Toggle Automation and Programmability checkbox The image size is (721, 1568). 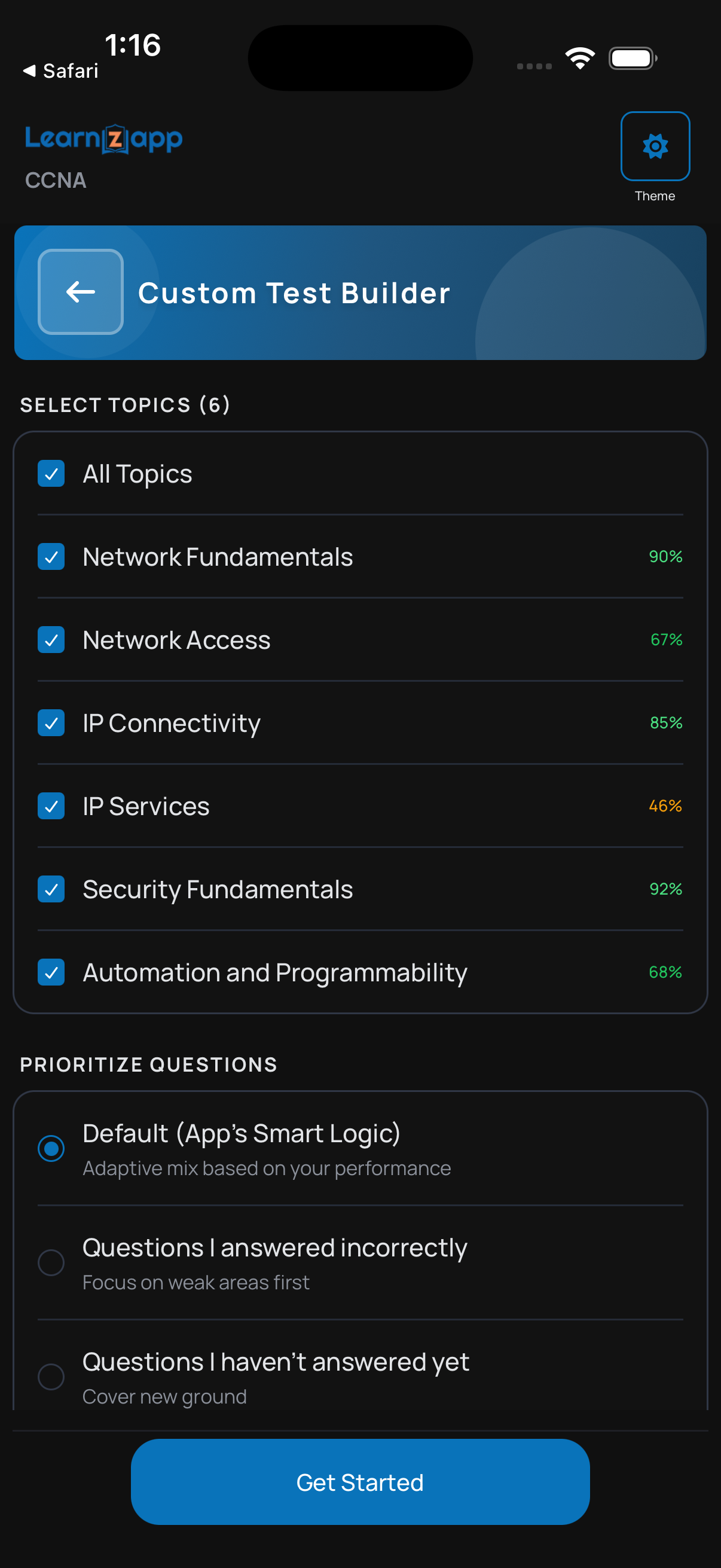tap(51, 973)
